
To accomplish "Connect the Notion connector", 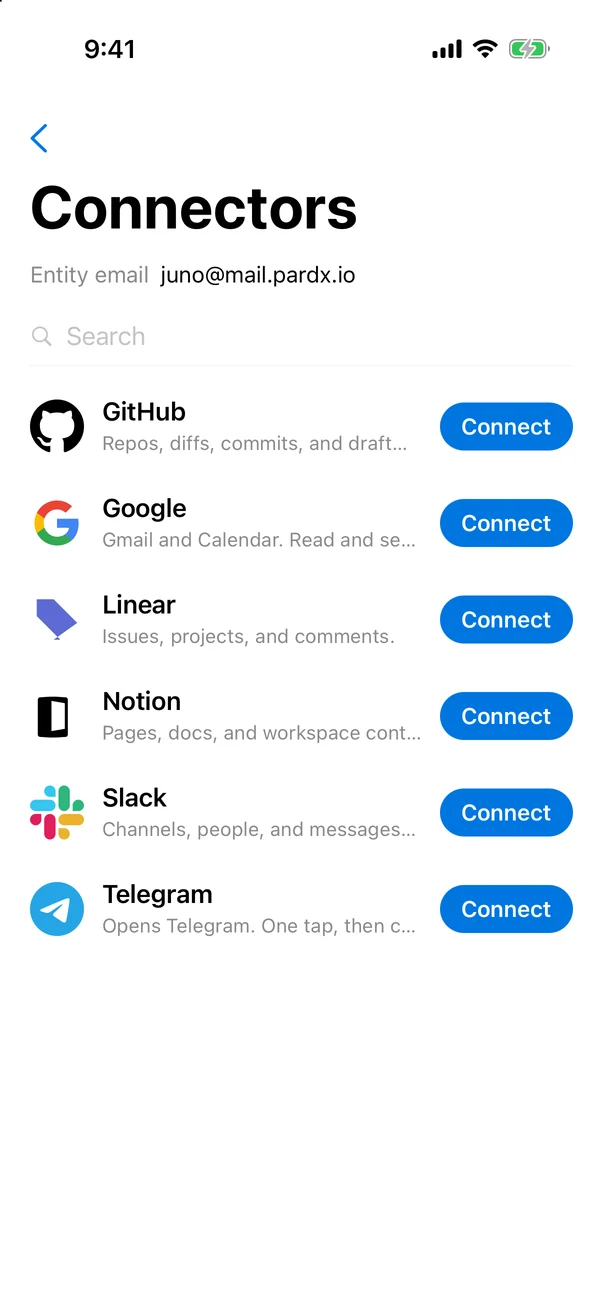I will [x=506, y=716].
